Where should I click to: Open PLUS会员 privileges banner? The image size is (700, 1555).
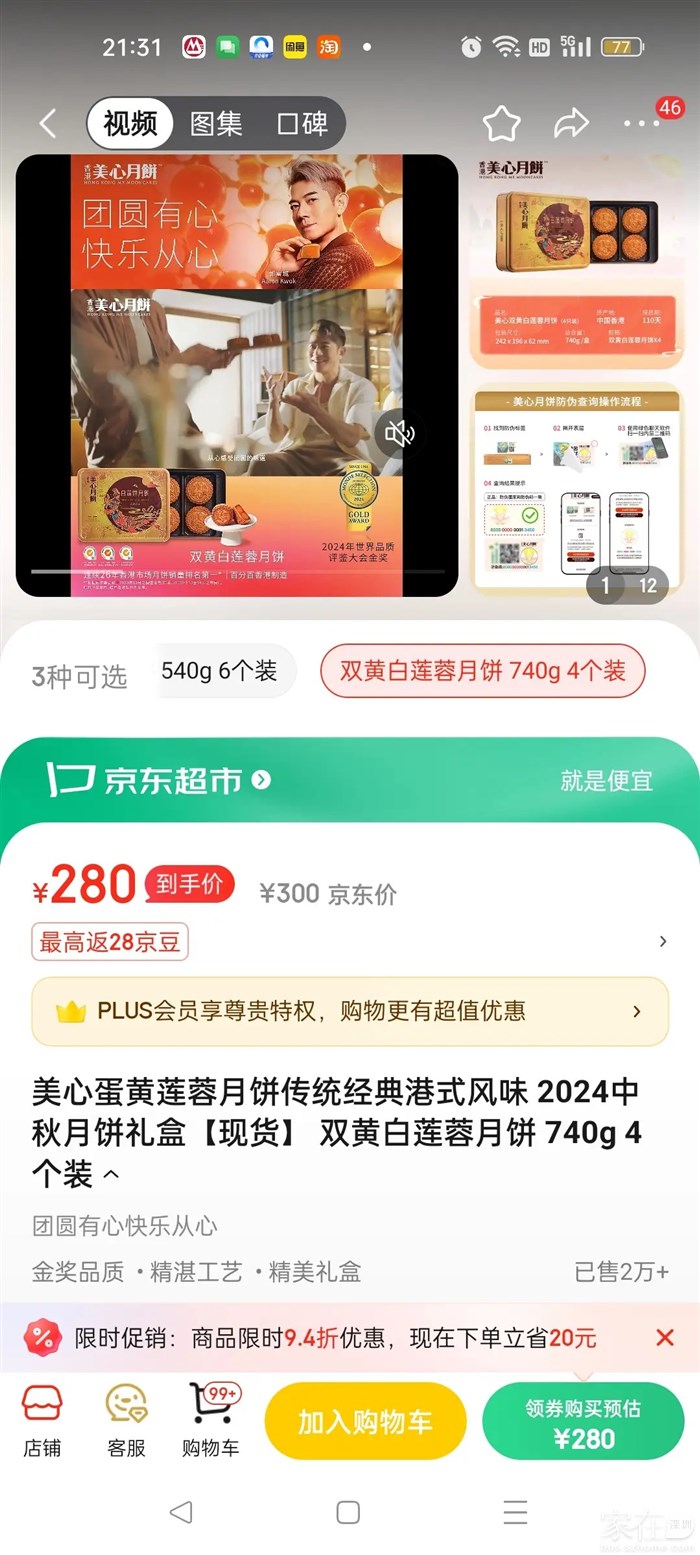pos(350,1011)
